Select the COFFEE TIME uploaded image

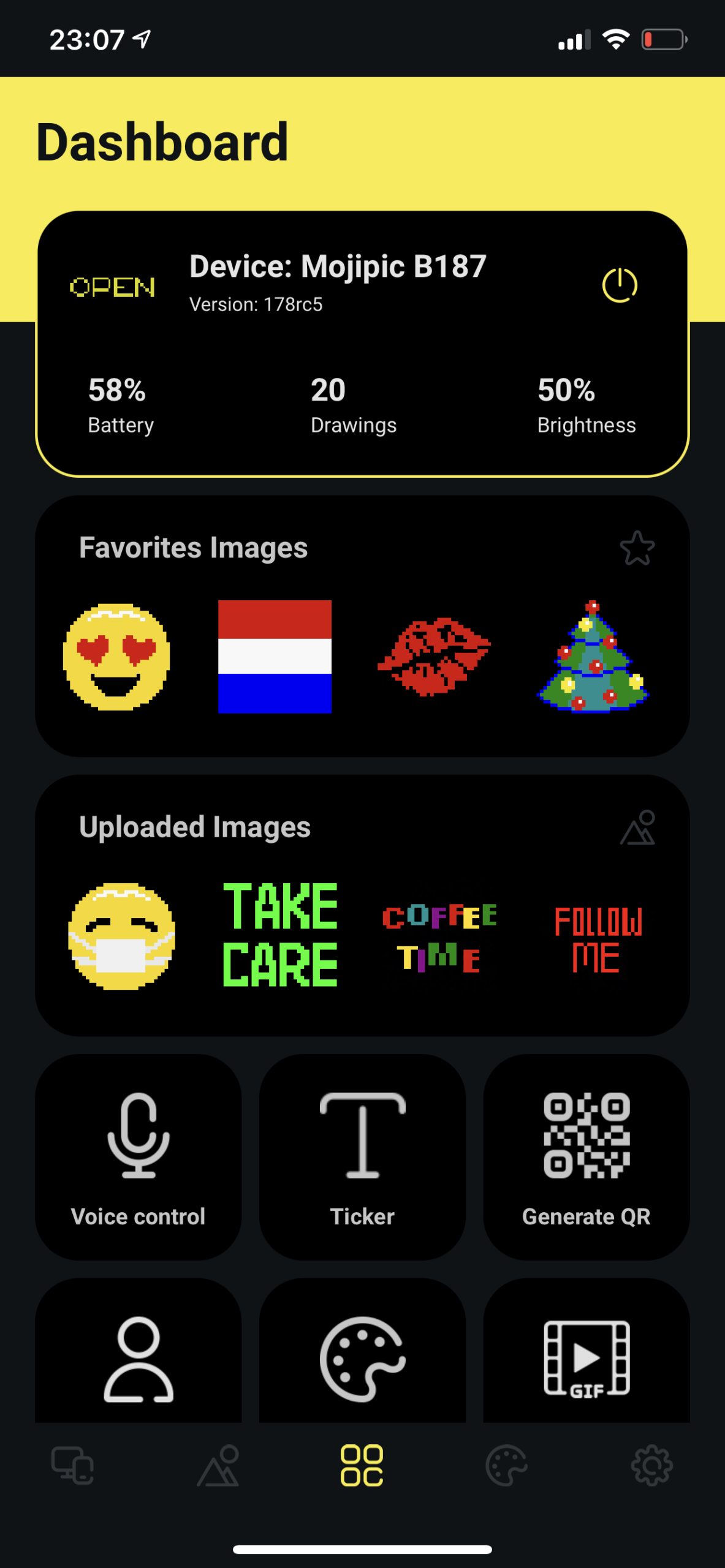(439, 937)
